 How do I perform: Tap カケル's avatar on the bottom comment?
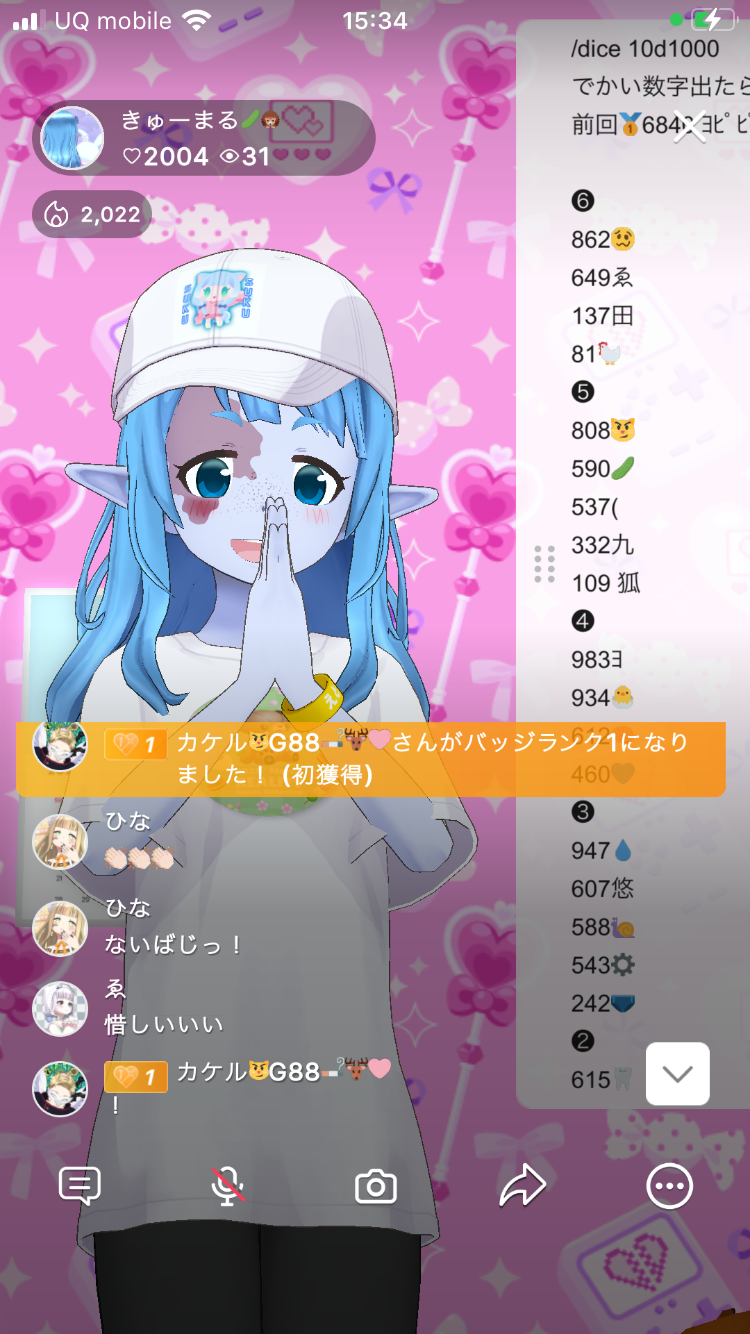[x=60, y=1088]
